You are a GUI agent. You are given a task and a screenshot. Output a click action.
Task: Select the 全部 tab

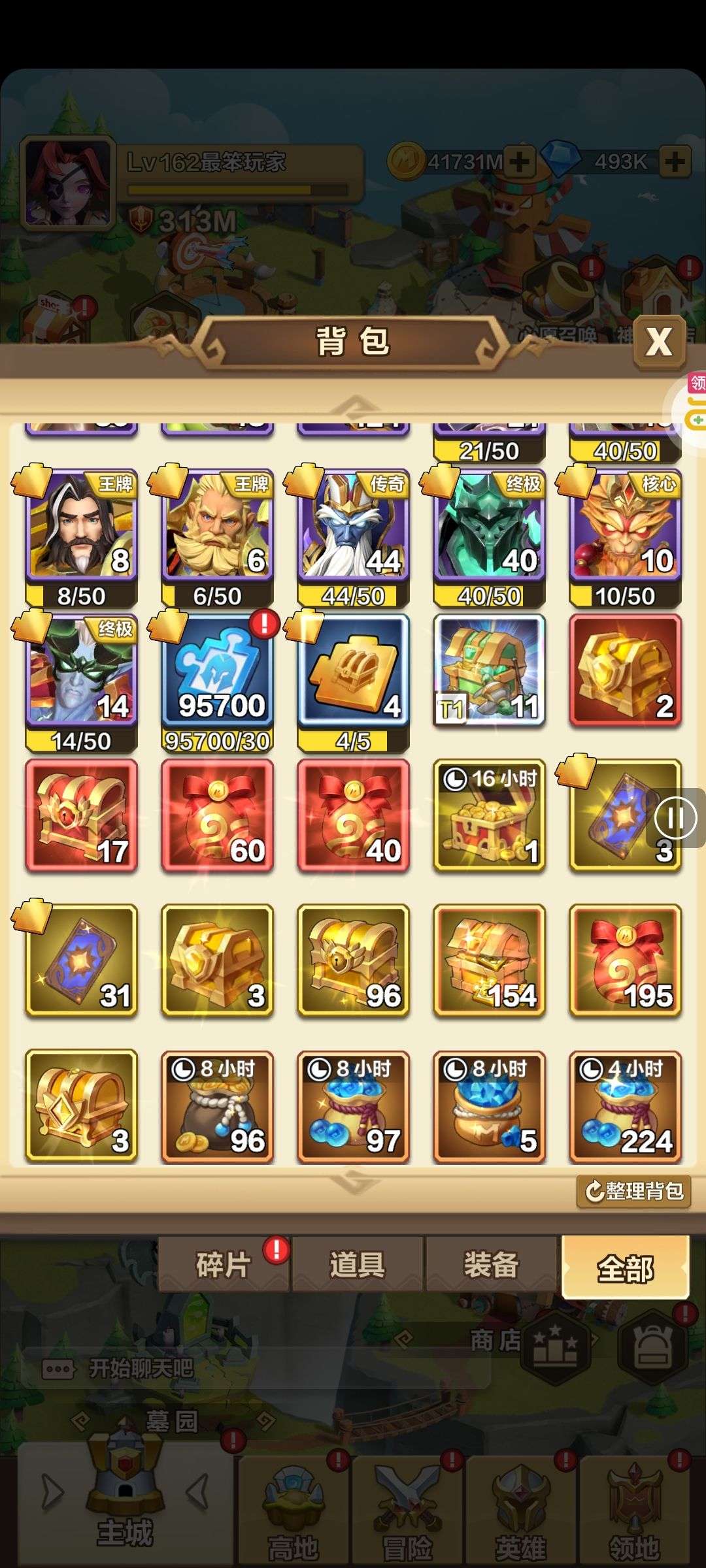pos(625,1267)
